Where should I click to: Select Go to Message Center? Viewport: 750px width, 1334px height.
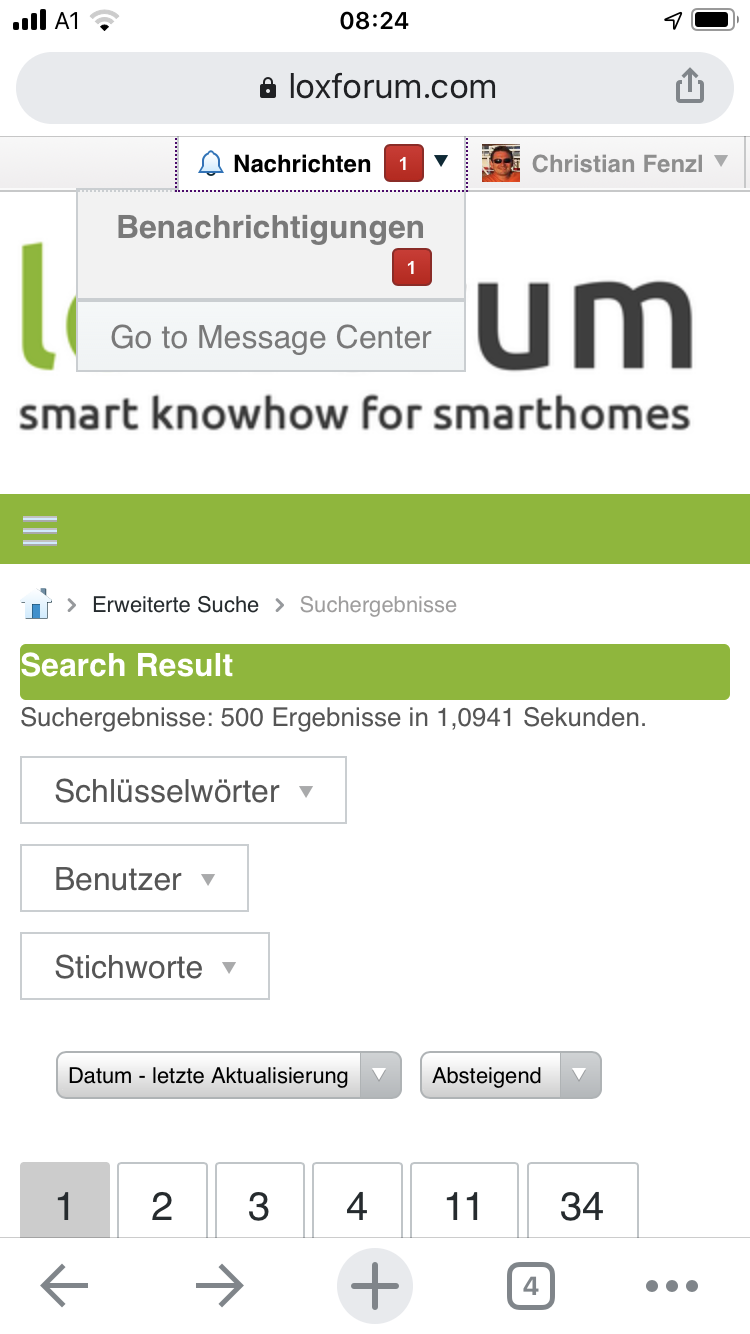coord(271,337)
